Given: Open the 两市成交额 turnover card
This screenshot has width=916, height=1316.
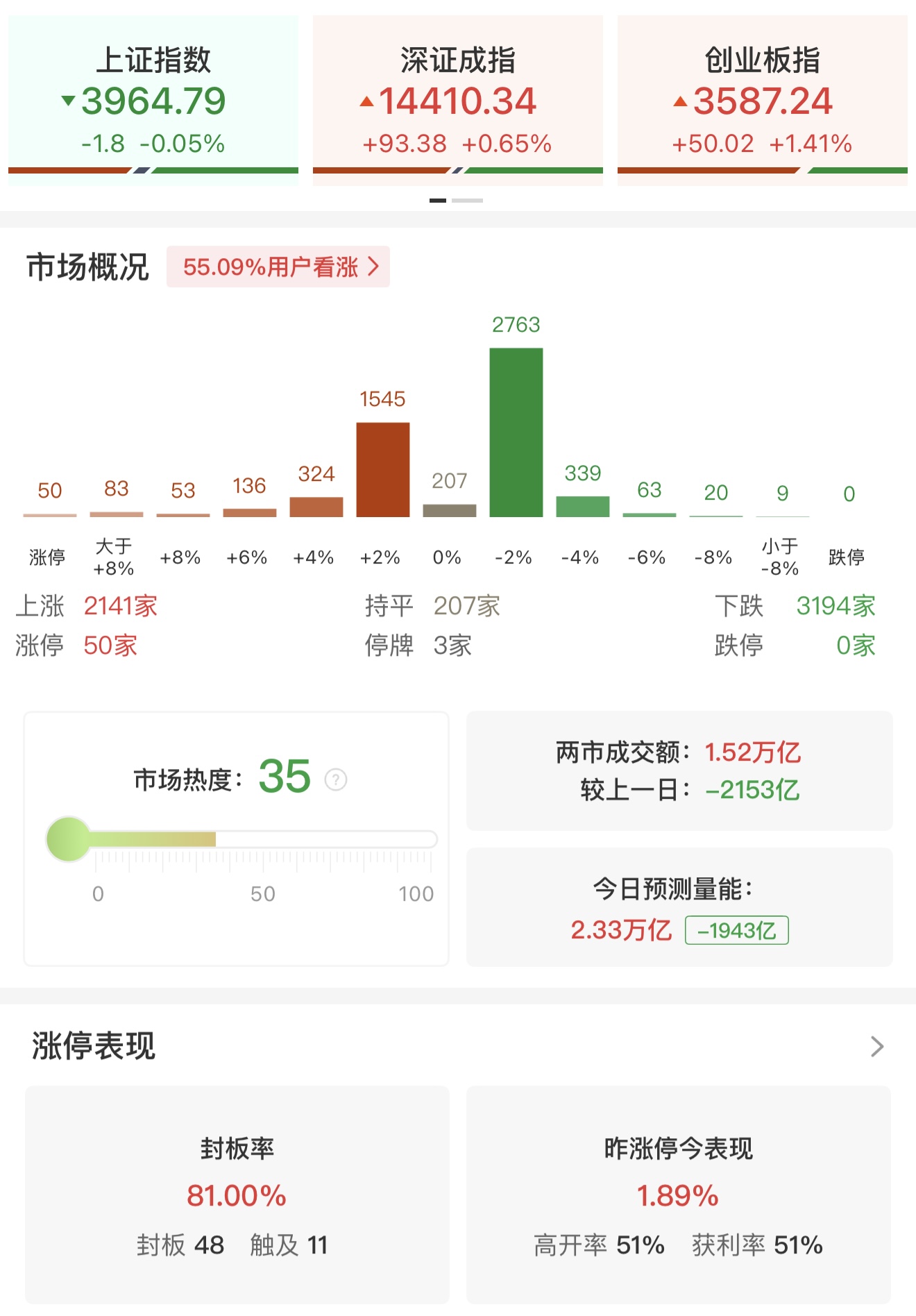Looking at the screenshot, I should tap(679, 770).
